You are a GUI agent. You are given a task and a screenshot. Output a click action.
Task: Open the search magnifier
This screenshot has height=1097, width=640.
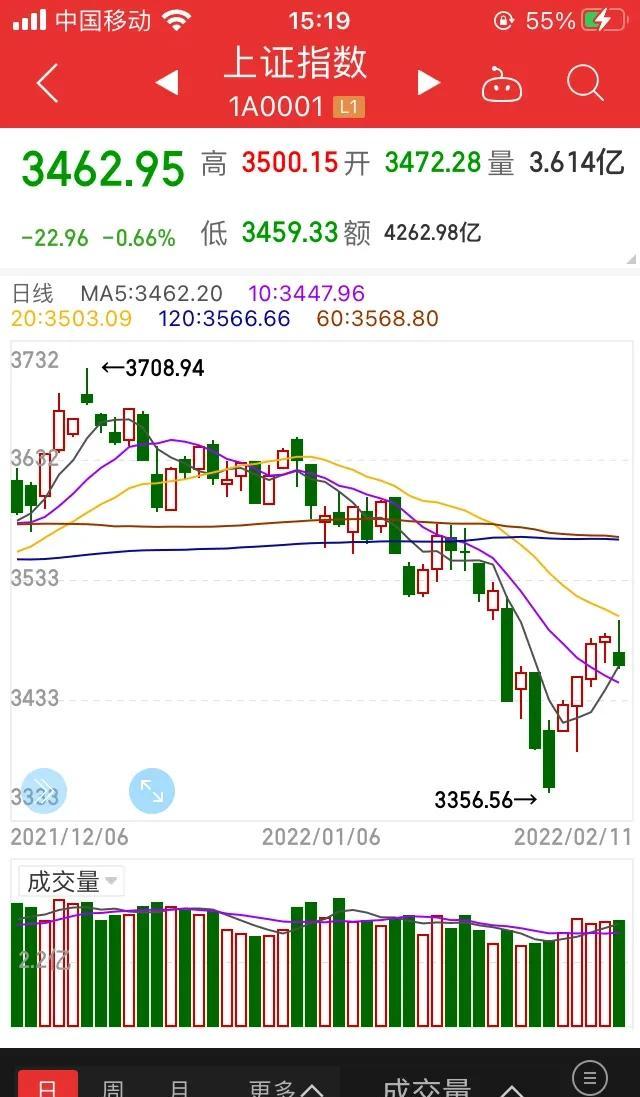point(585,83)
